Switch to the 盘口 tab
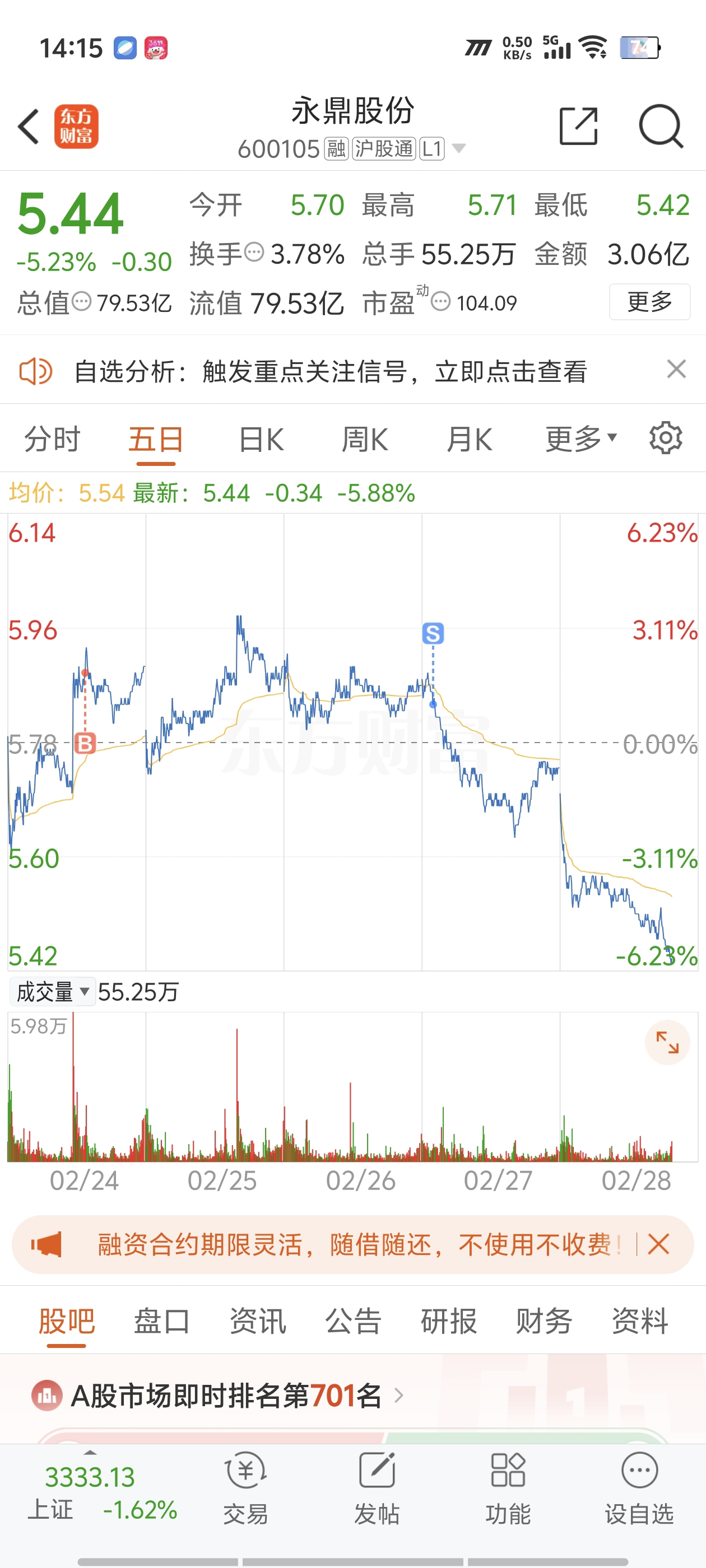This screenshot has height=1568, width=706. [x=161, y=1322]
